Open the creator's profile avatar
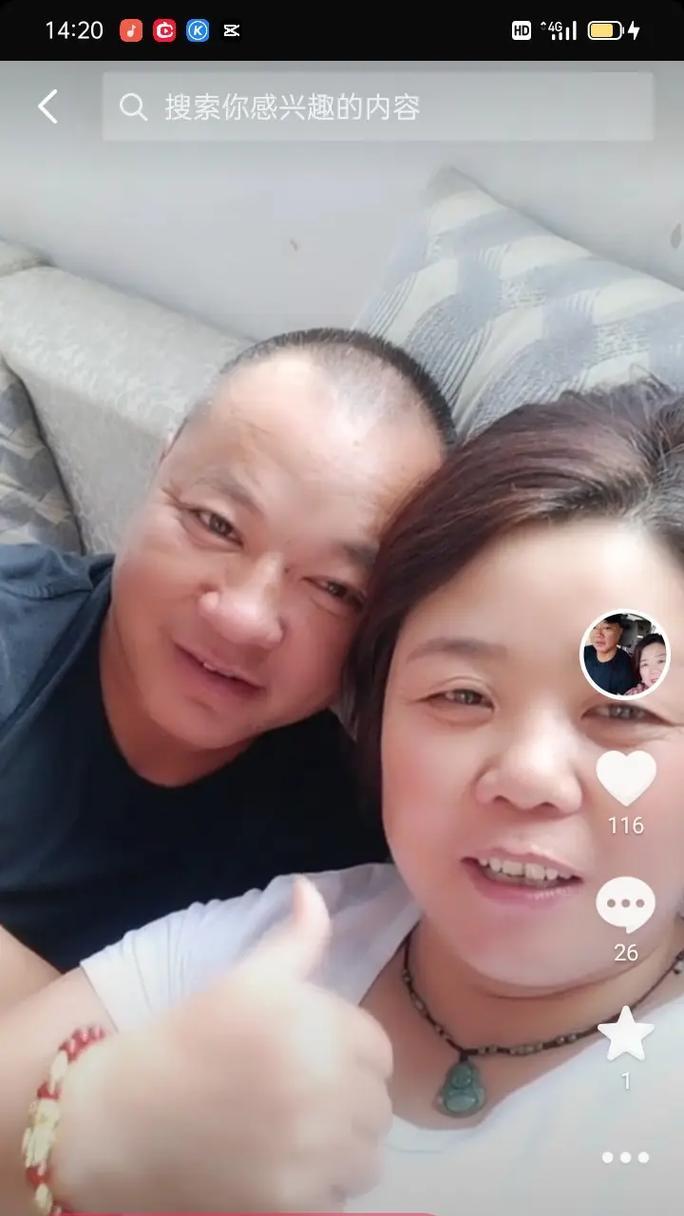Screen dimensions: 684x1216 (625, 655)
